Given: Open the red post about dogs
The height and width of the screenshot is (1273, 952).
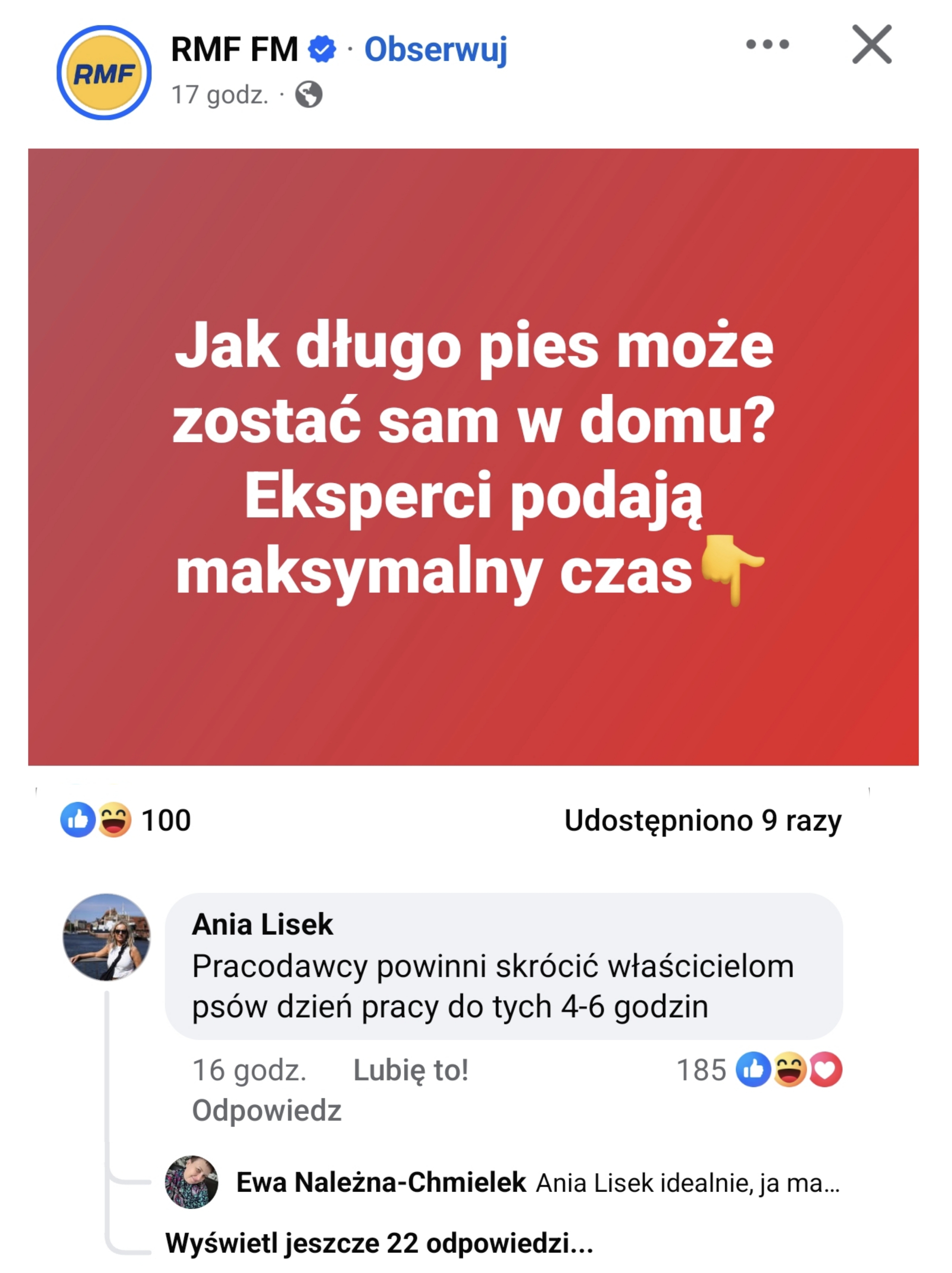Looking at the screenshot, I should tap(473, 457).
